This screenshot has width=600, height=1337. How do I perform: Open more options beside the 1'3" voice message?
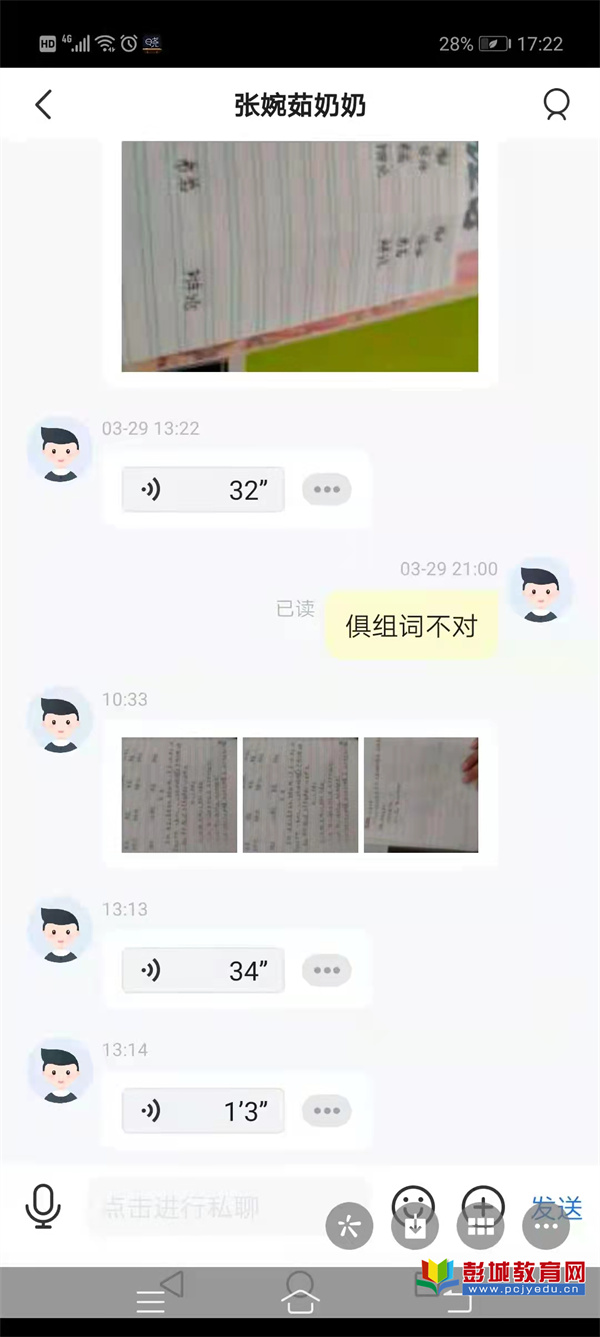coord(327,1110)
